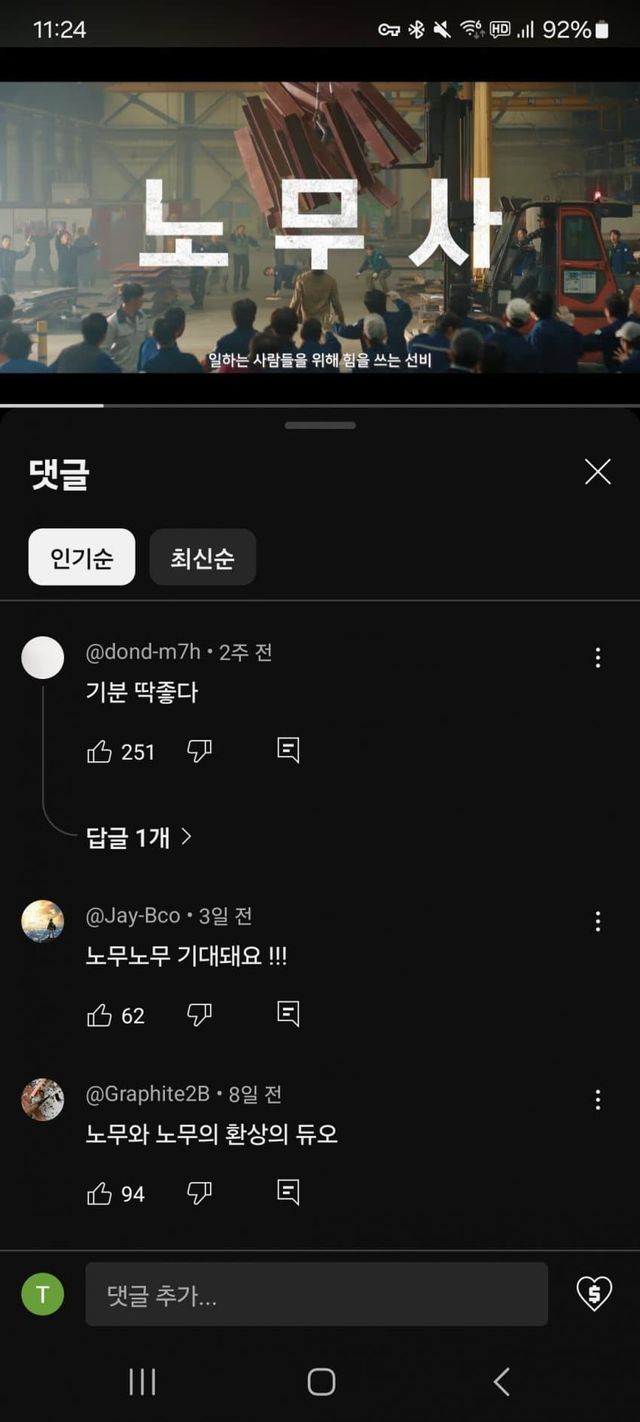Screen dimensions: 640x1422
Task: Like the comment by @Graphite2B
Action: coord(100,1193)
